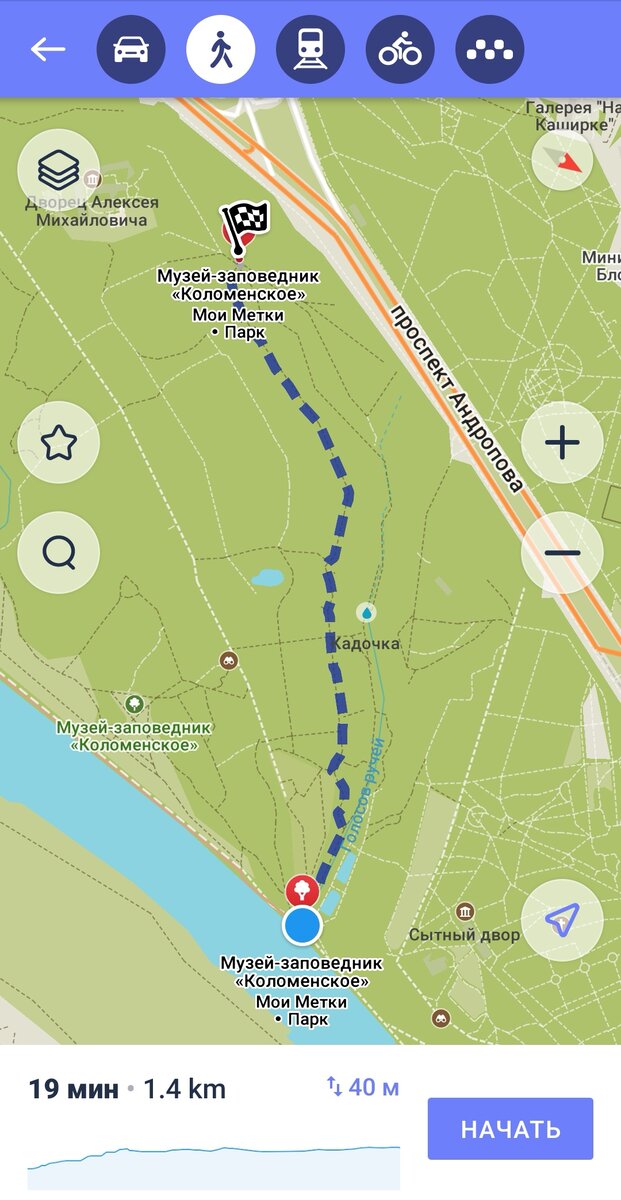Tap the Кадочка spring marker

tap(367, 612)
